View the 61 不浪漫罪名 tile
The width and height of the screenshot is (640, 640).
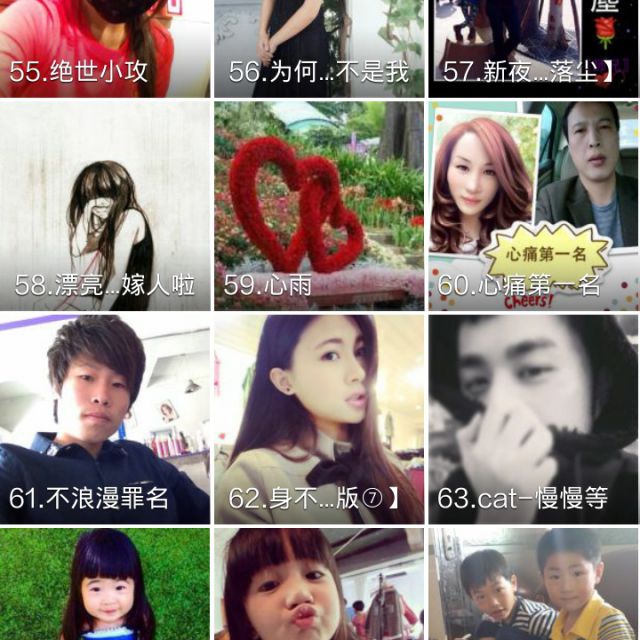[x=105, y=419]
